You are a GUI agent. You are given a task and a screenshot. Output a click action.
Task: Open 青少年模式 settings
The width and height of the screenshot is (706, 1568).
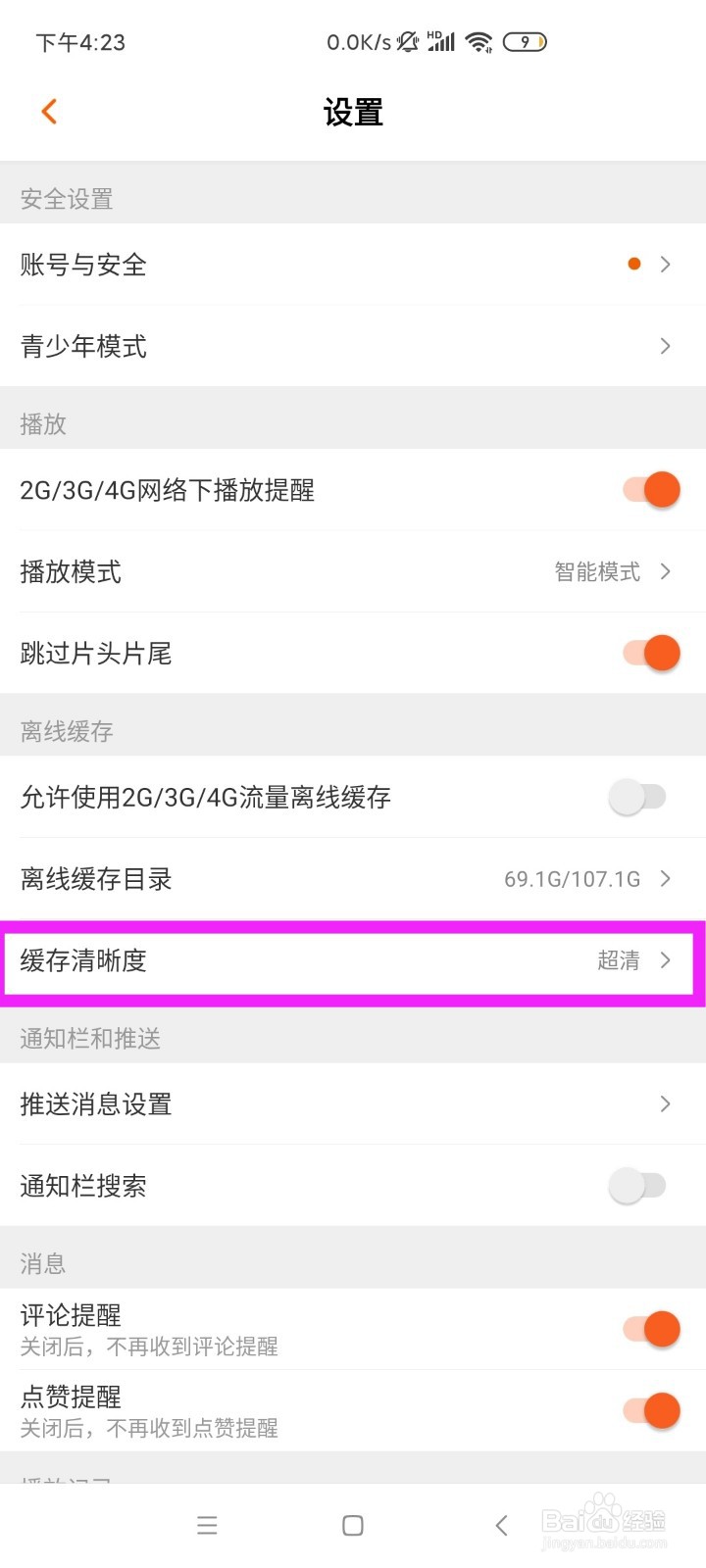click(353, 346)
